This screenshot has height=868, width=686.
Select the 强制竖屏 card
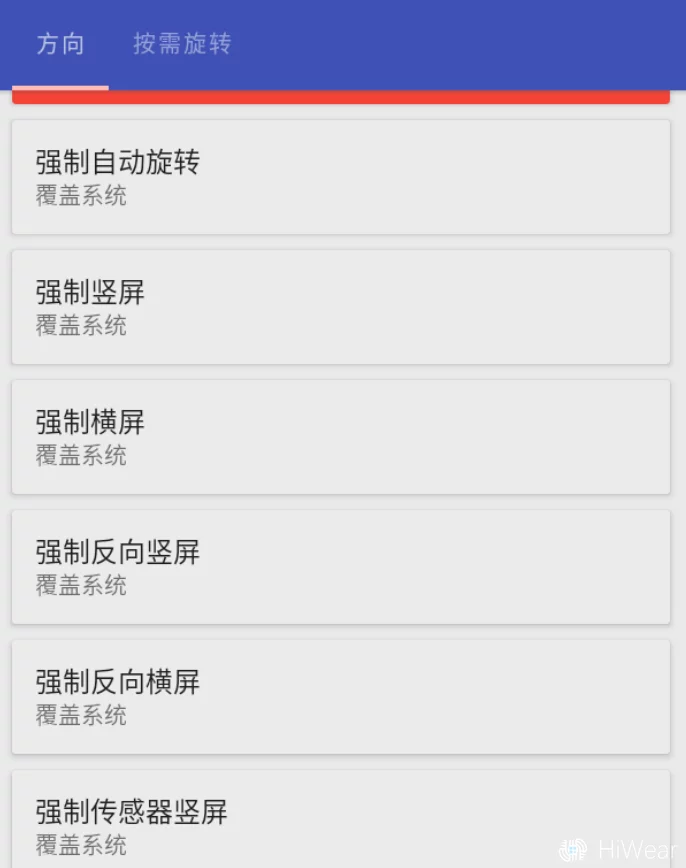341,307
